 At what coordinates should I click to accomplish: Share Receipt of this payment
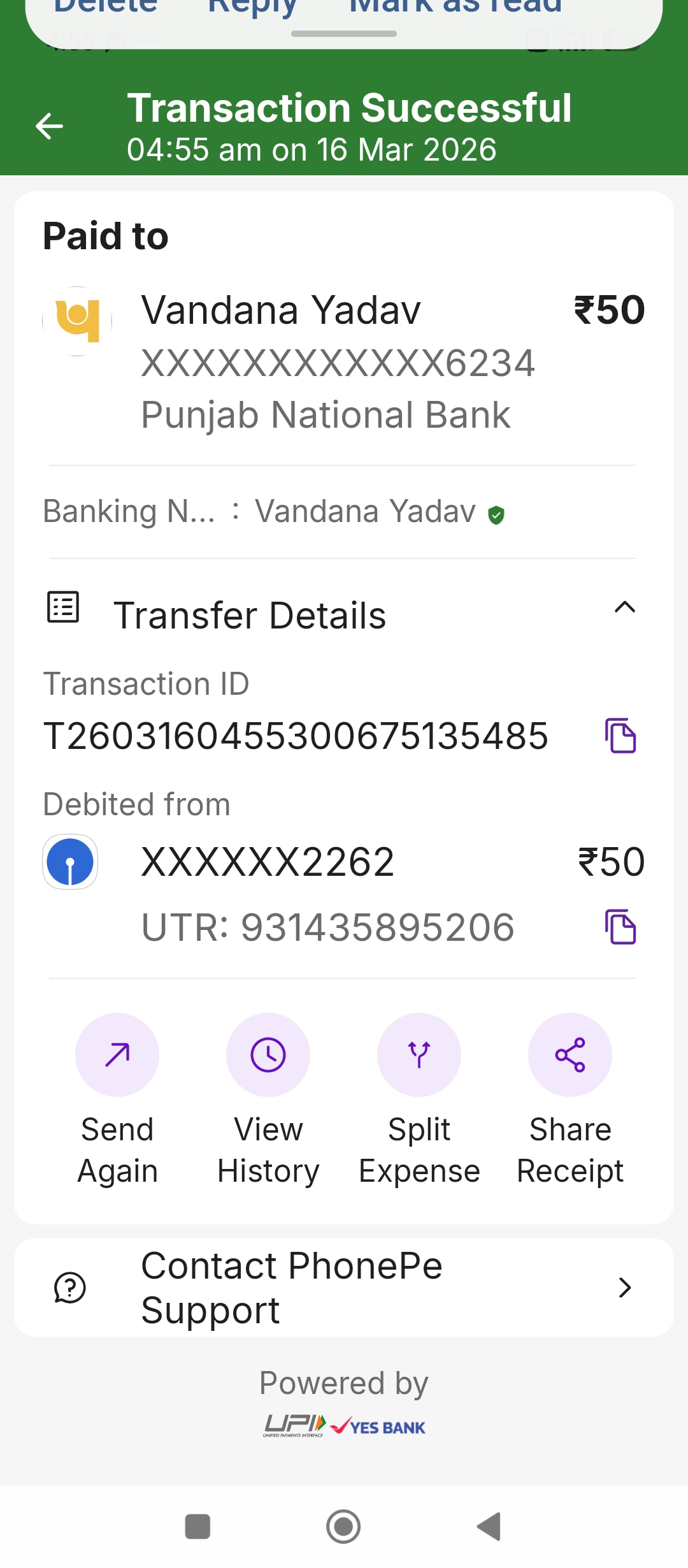570,1056
